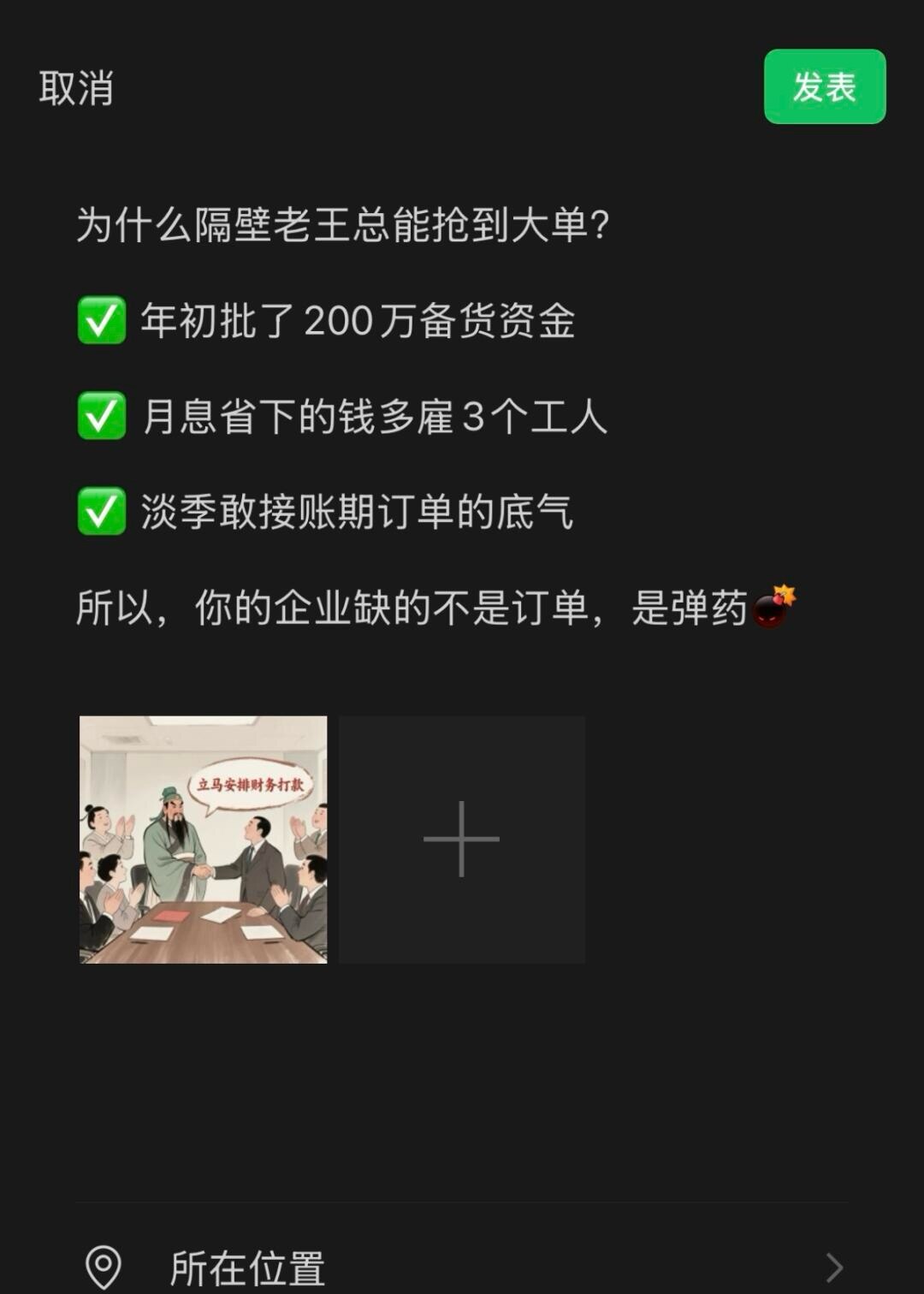Screen dimensions: 924x1294
Task: Open the attached cartoon meeting picture
Action: tap(203, 840)
